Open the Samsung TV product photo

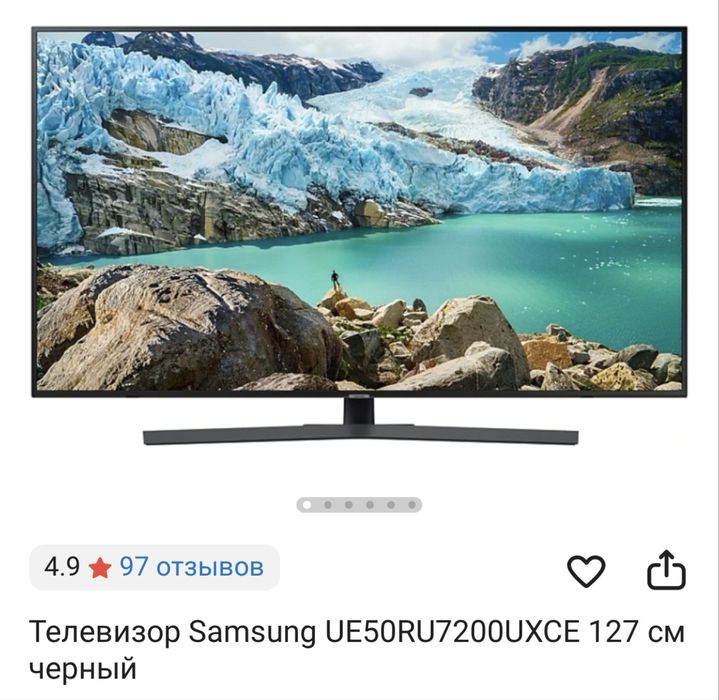tap(360, 235)
